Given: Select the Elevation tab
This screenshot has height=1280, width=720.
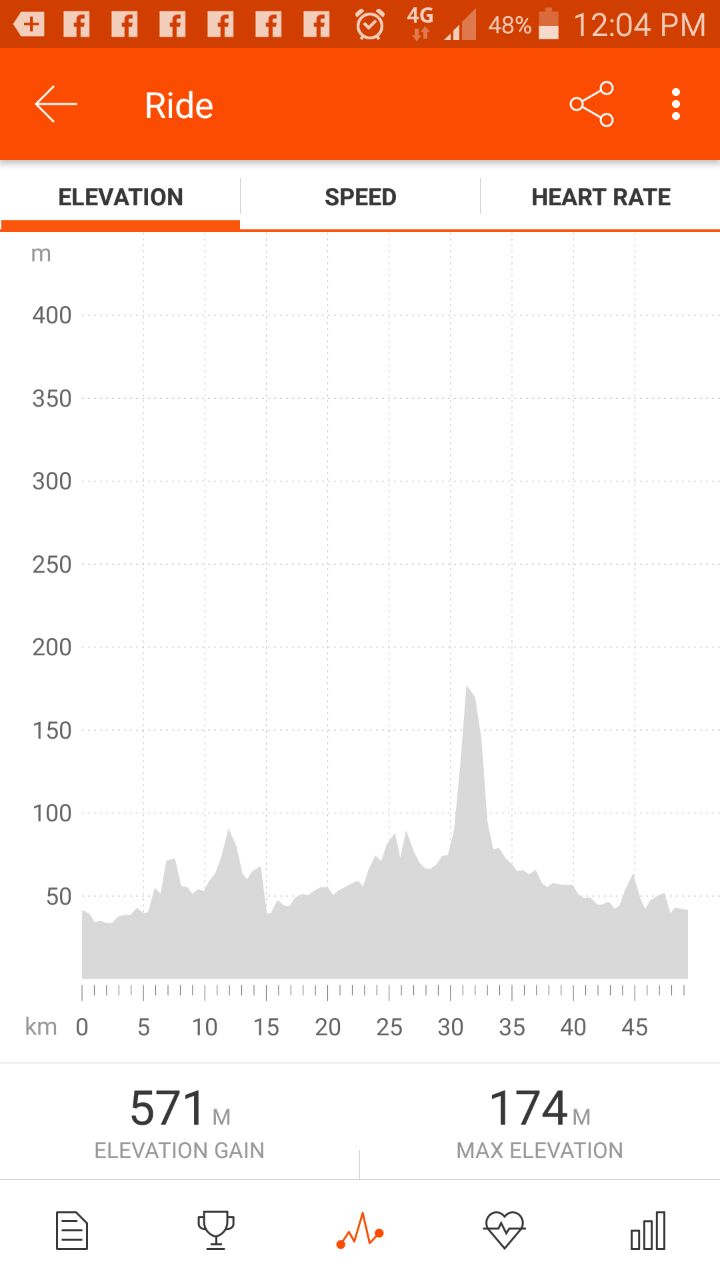Looking at the screenshot, I should click(121, 197).
